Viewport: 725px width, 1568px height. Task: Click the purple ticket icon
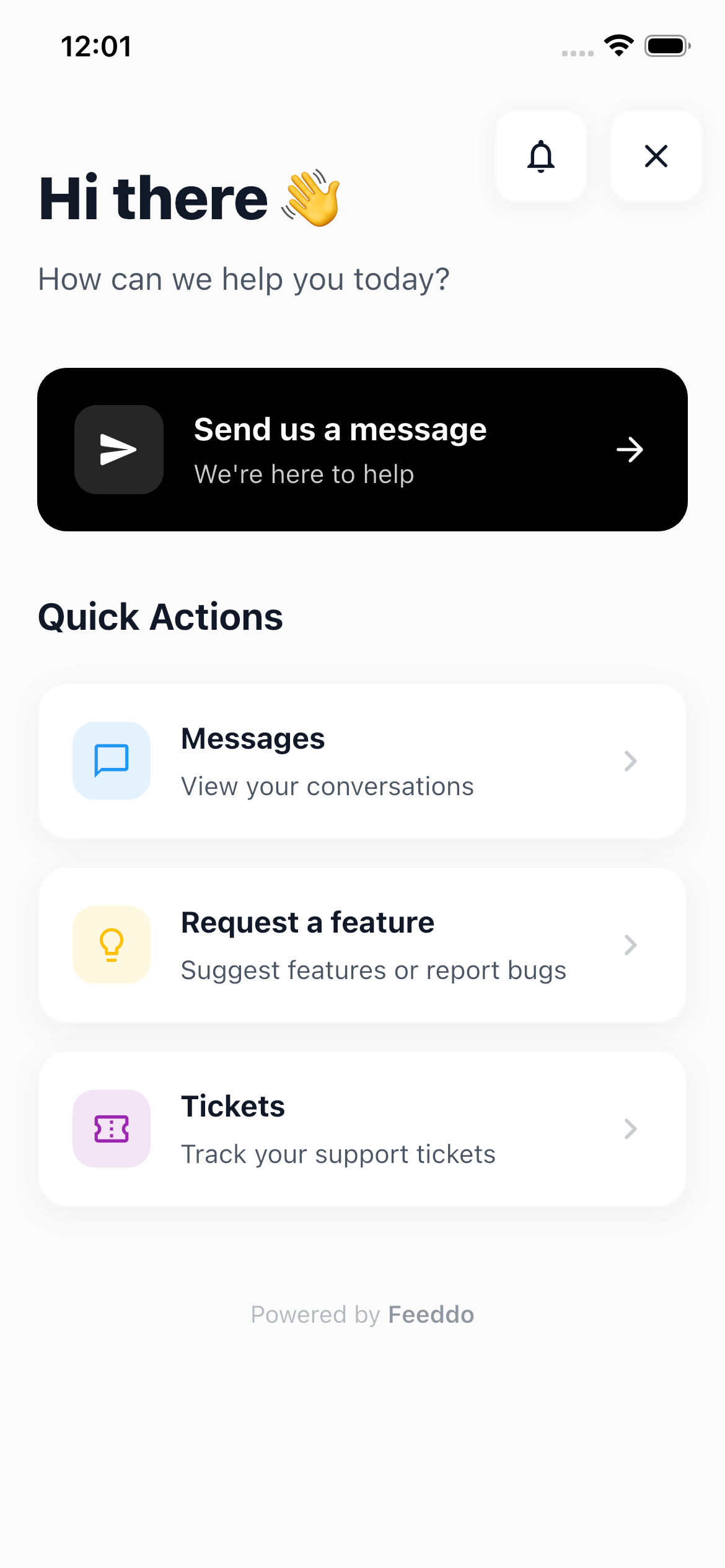click(111, 1128)
